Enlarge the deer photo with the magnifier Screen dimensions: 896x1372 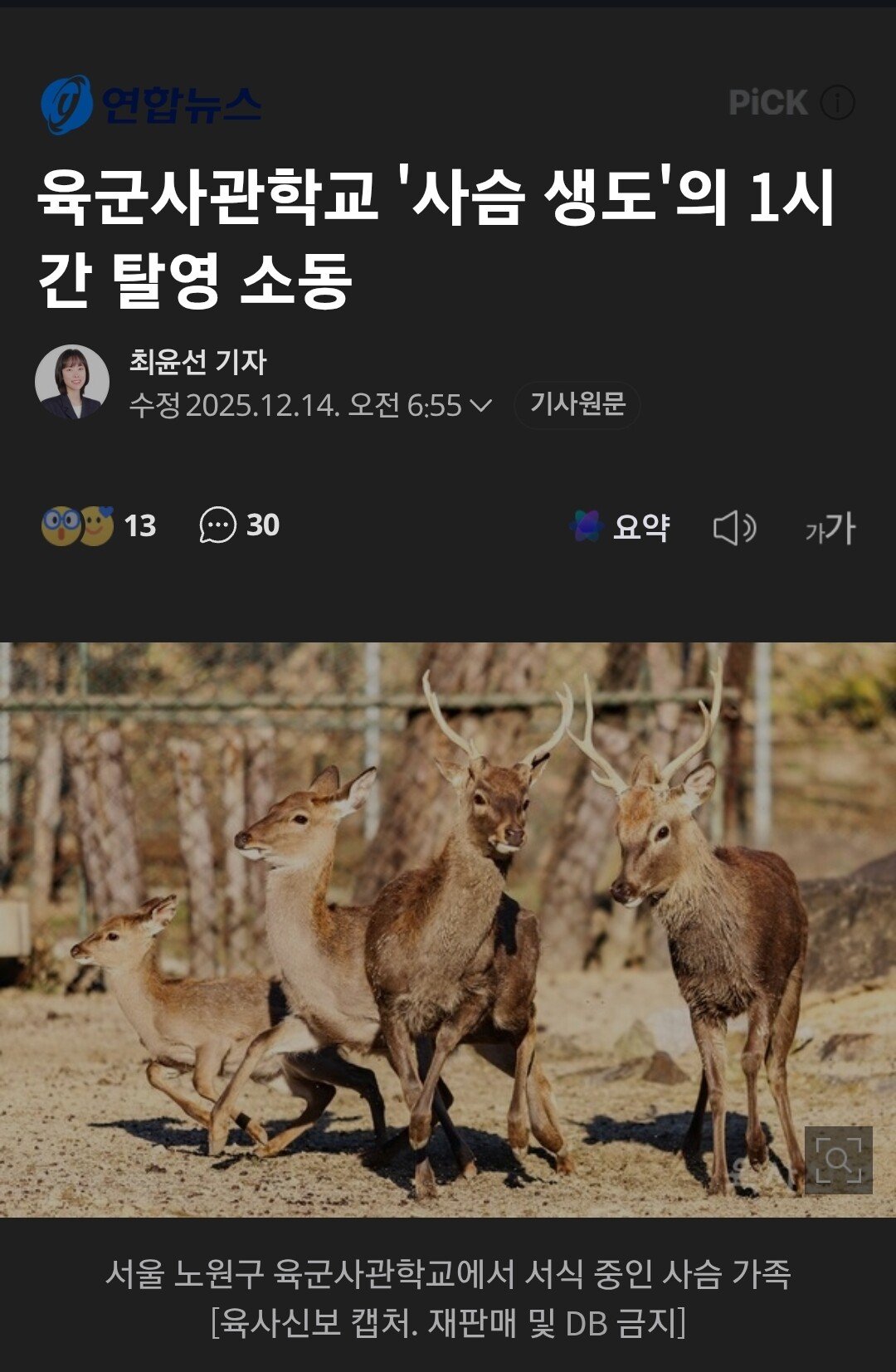838,1160
